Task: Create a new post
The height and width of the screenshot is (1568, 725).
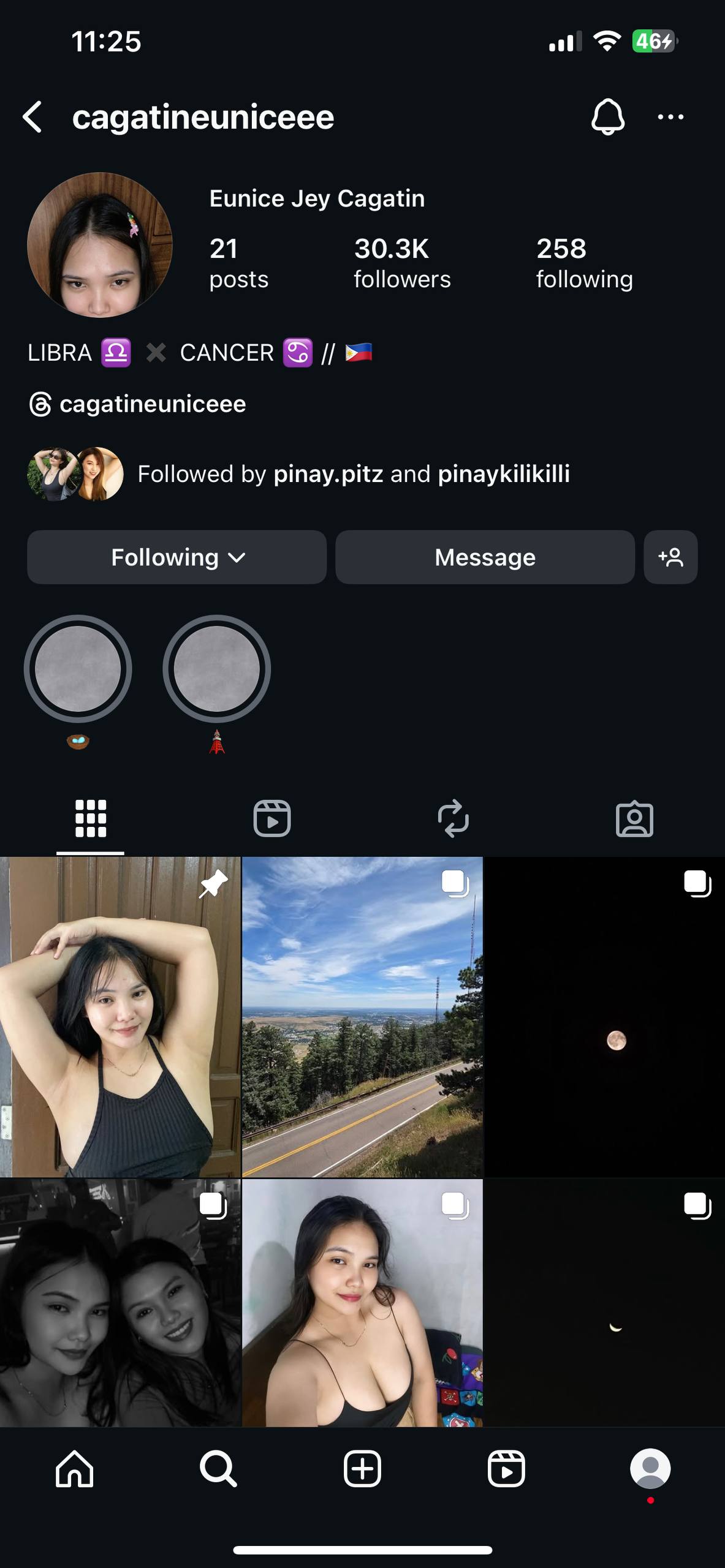Action: (362, 1469)
